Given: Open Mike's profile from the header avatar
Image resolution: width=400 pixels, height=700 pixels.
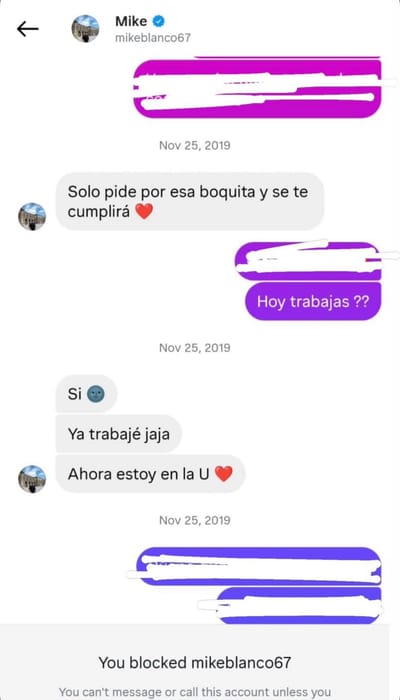Looking at the screenshot, I should pyautogui.click(x=85, y=29).
